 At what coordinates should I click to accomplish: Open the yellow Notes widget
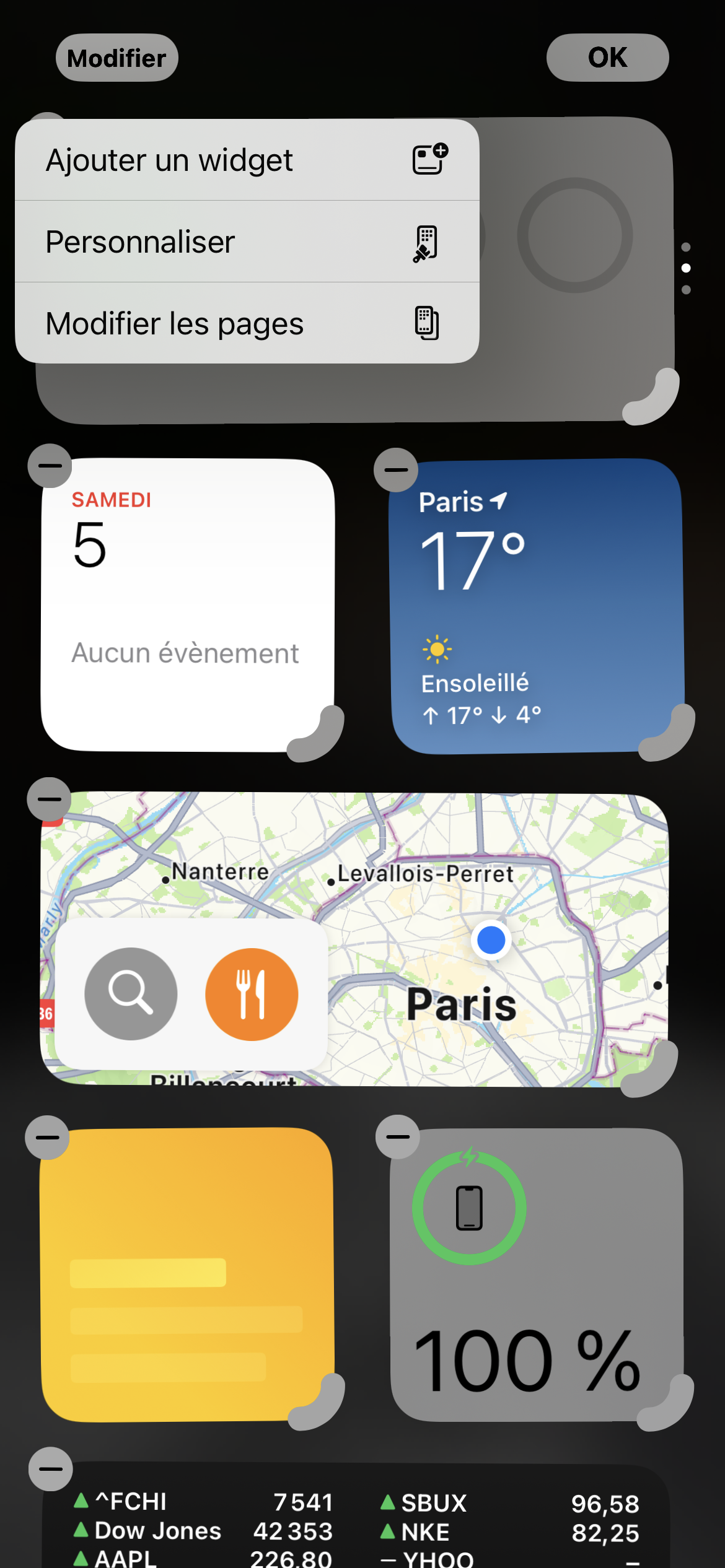[188, 1276]
